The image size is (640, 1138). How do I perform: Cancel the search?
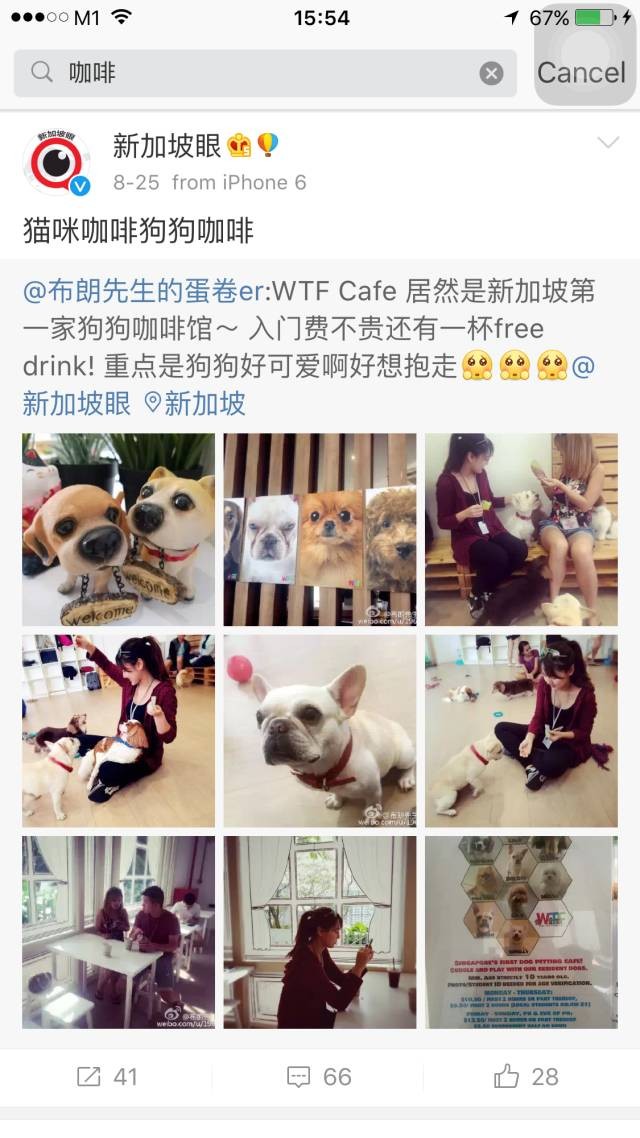[581, 73]
